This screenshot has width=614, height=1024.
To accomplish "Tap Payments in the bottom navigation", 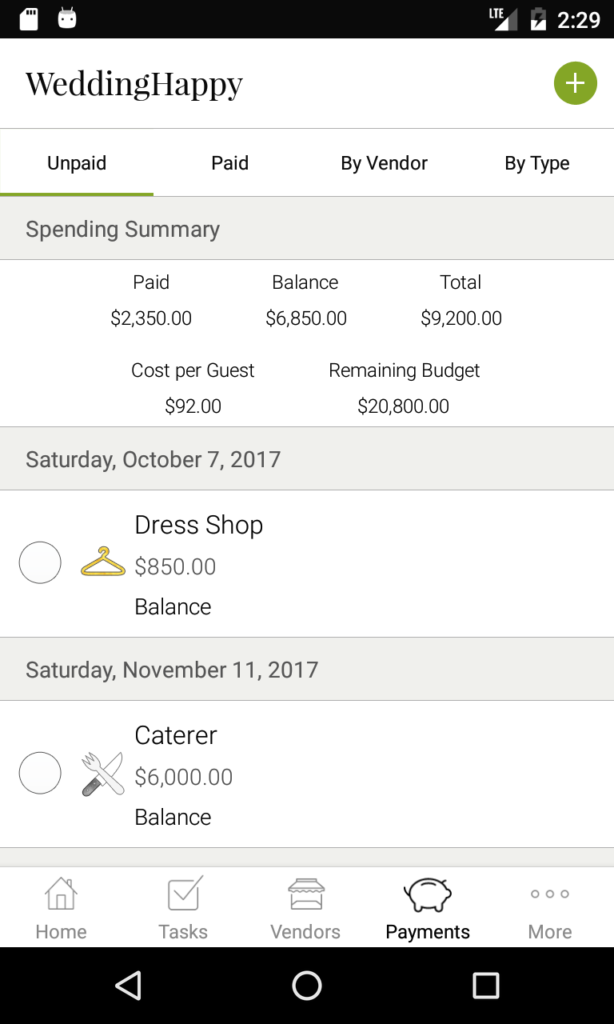I will point(428,908).
